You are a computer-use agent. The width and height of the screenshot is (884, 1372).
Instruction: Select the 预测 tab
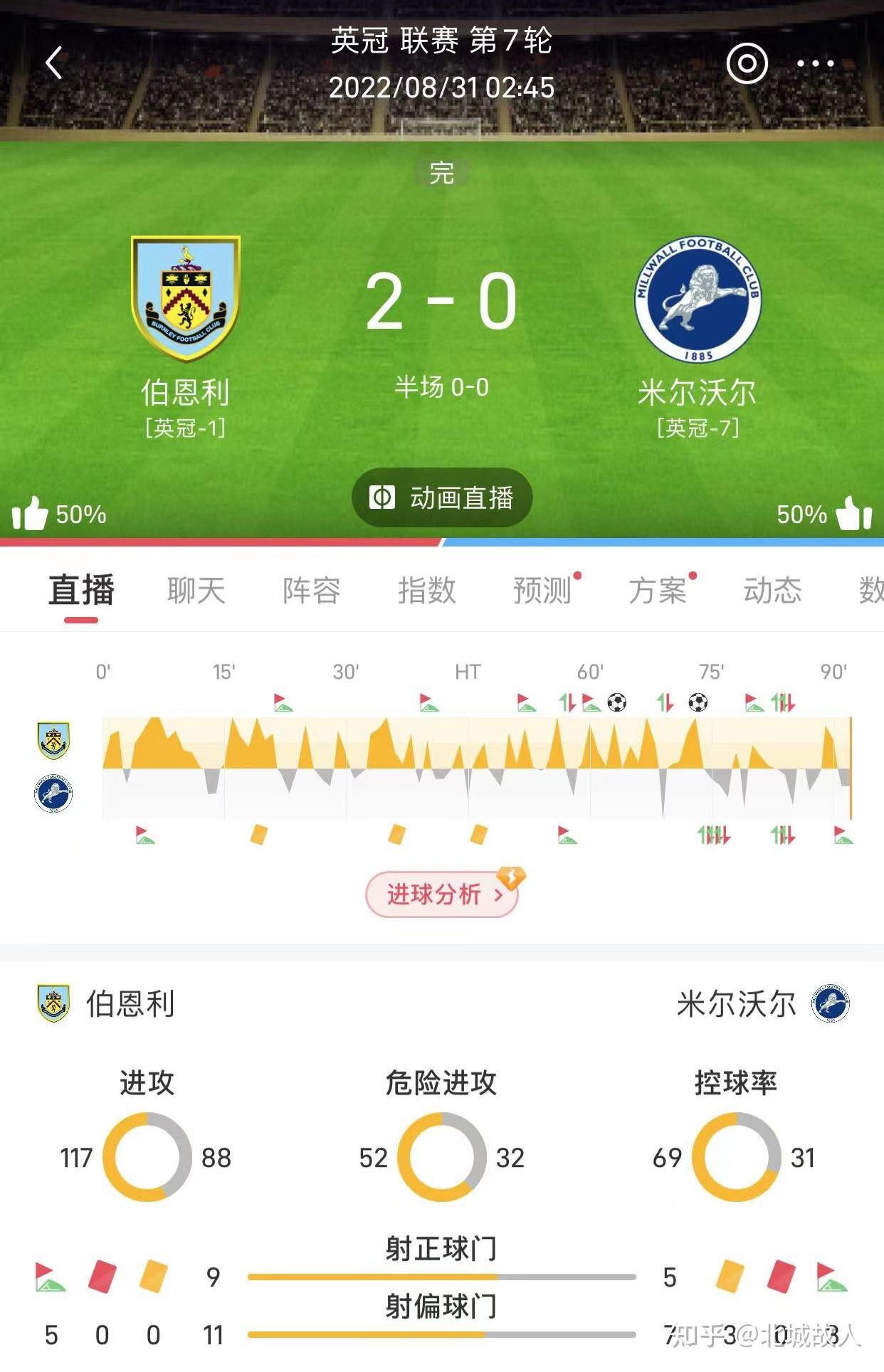[542, 590]
